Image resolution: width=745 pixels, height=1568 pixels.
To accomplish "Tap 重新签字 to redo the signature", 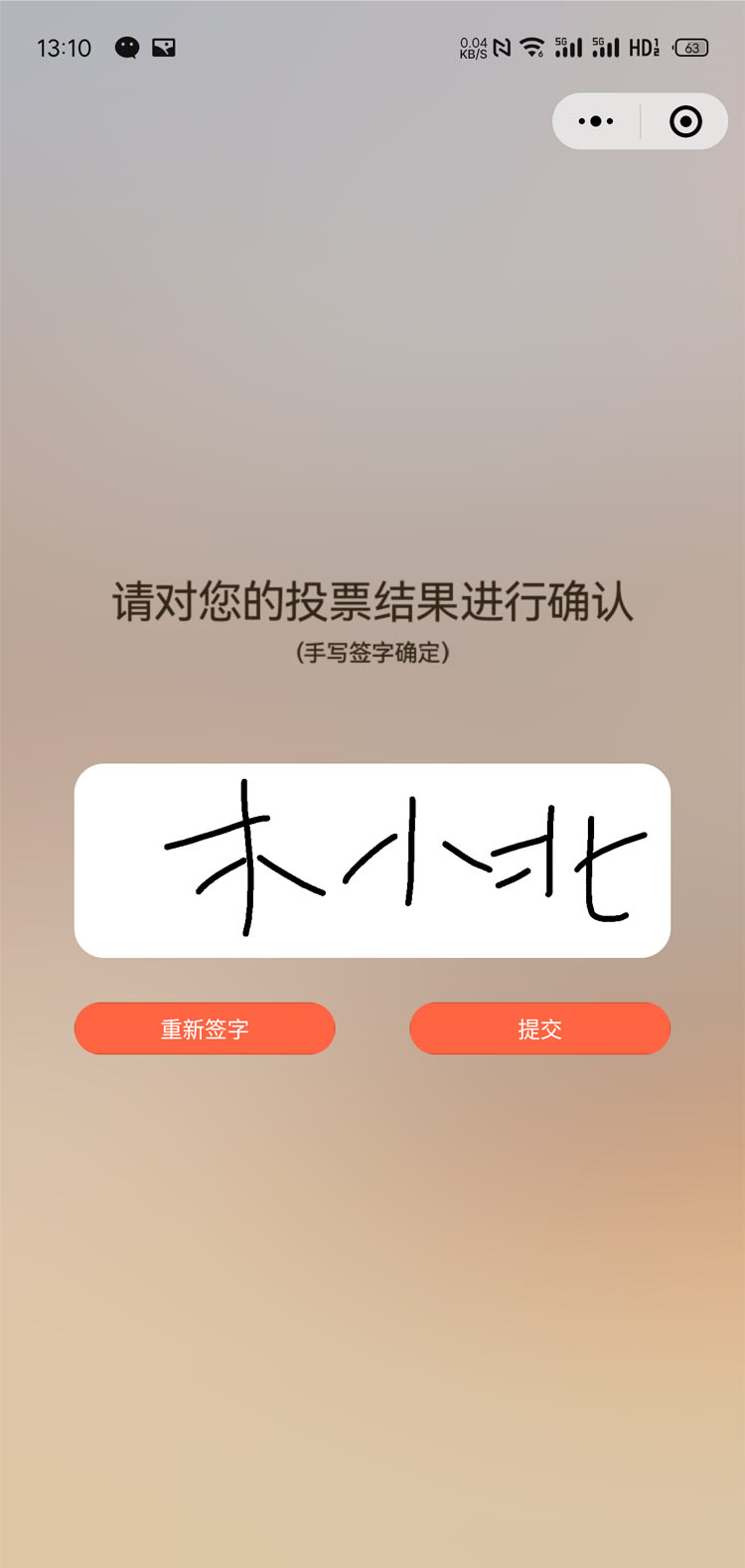I will pos(205,1028).
